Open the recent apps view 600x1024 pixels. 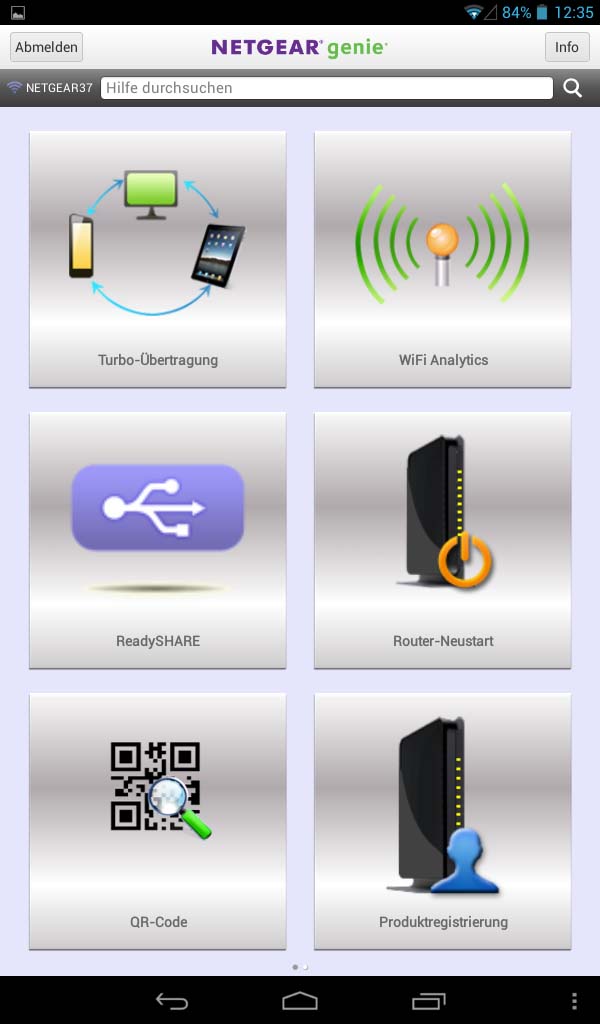pyautogui.click(x=429, y=1000)
